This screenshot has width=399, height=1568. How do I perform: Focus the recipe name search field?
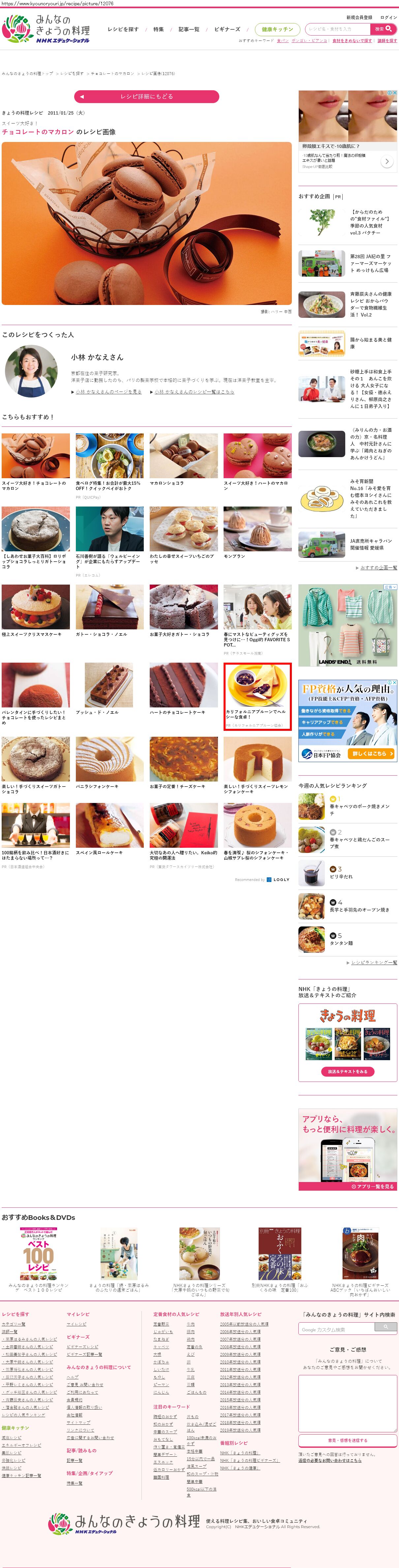click(x=337, y=29)
